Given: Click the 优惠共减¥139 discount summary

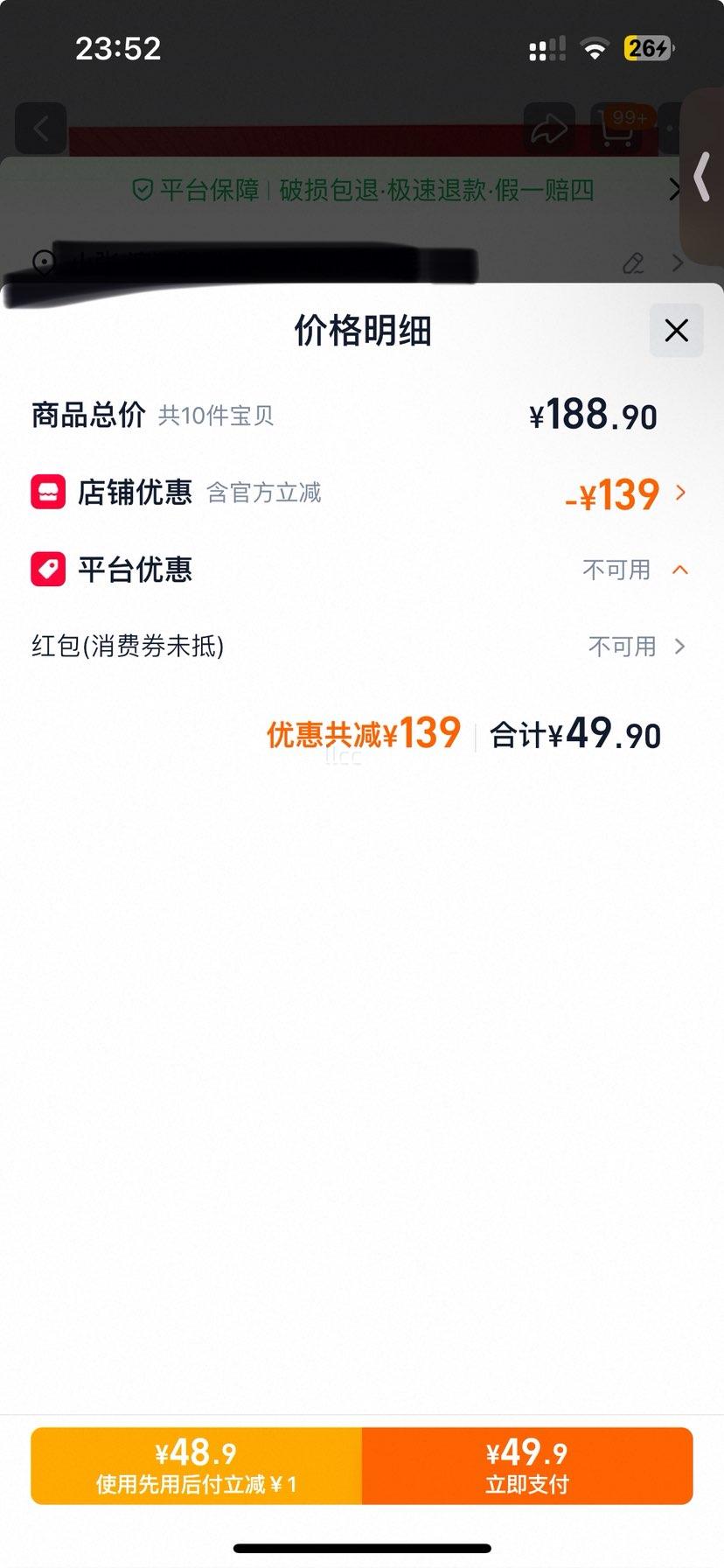Looking at the screenshot, I should coord(361,733).
